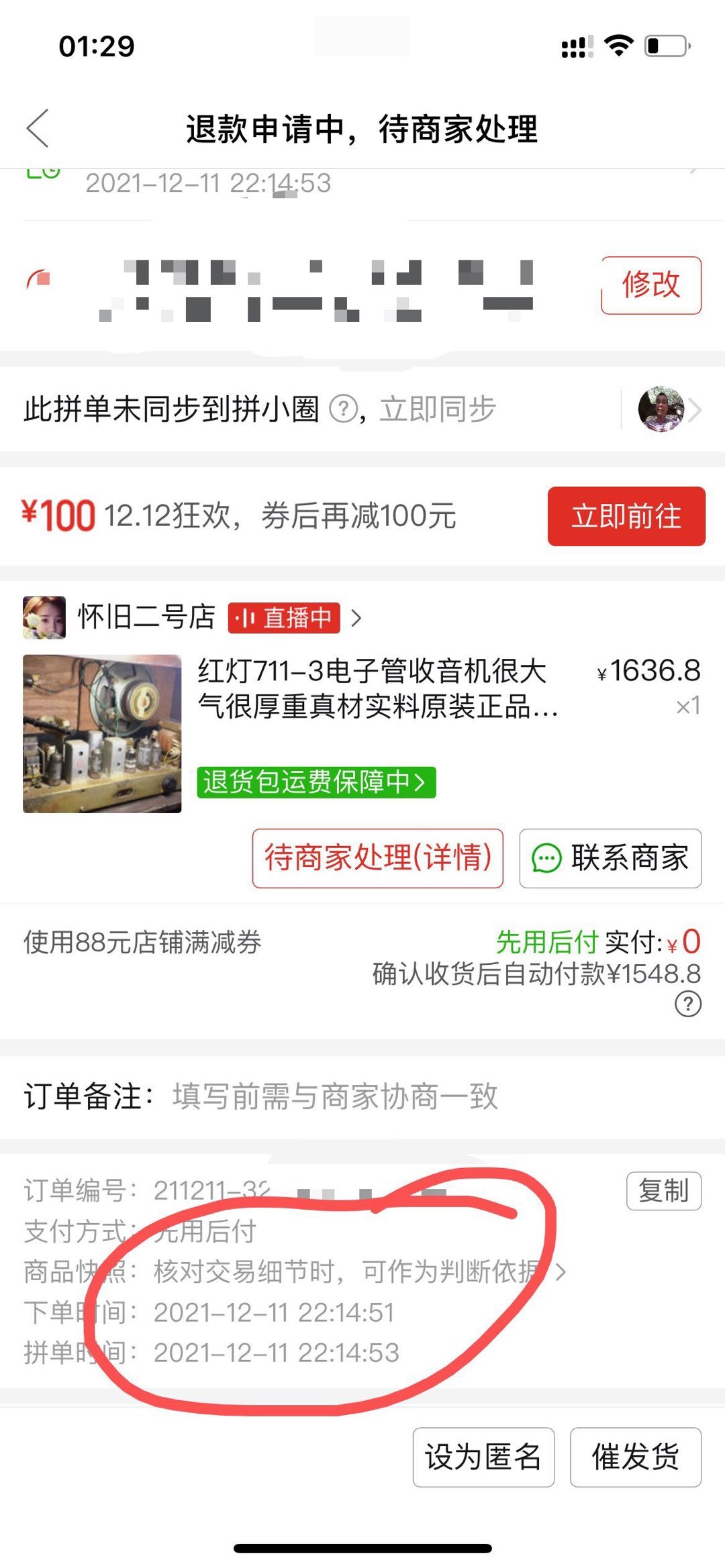Image resolution: width=725 pixels, height=1568 pixels.
Task: Tap 设为匿名 to make order anonymous
Action: click(483, 1457)
